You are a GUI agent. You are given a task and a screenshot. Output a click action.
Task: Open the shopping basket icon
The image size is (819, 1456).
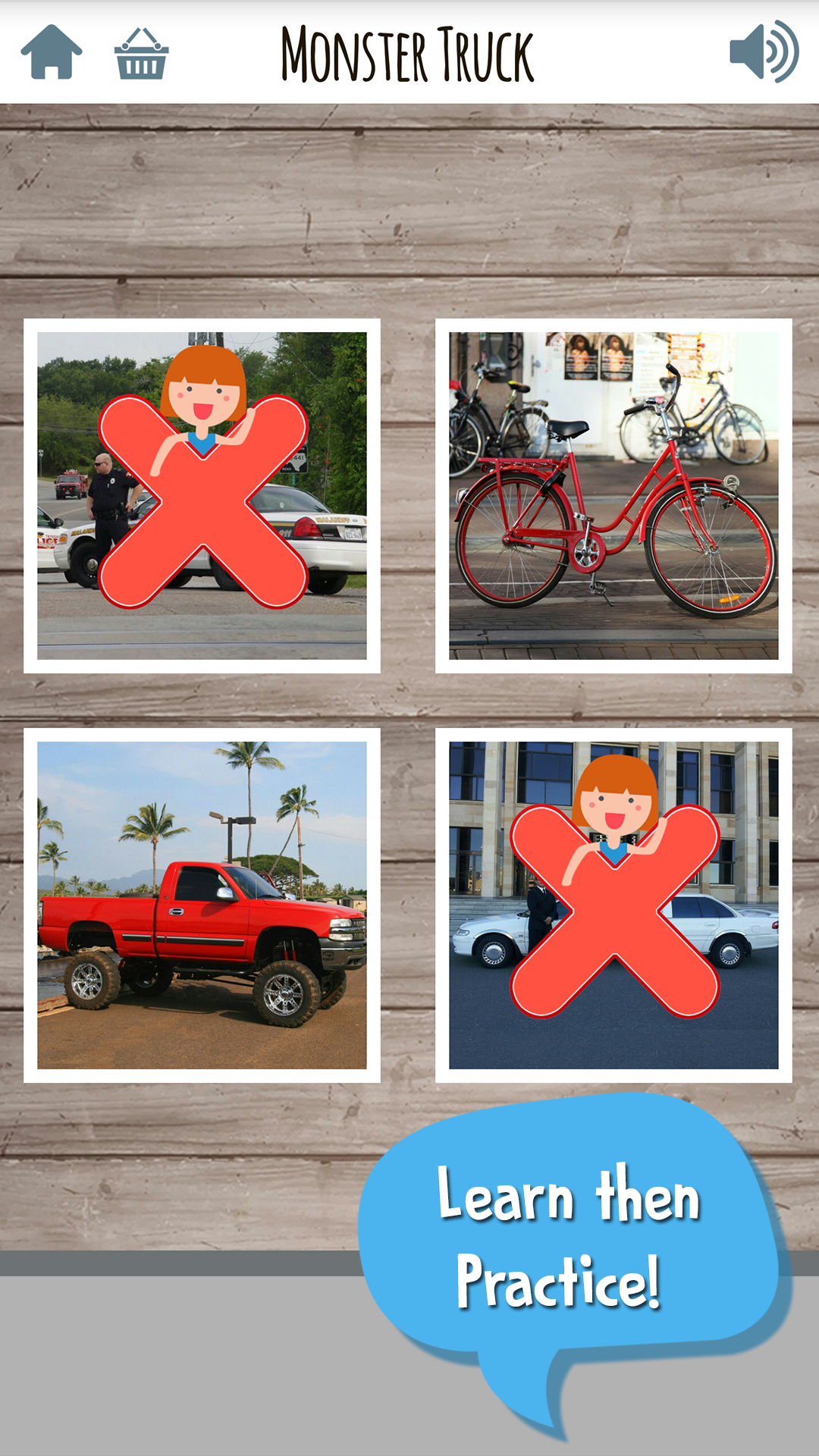pos(141,53)
